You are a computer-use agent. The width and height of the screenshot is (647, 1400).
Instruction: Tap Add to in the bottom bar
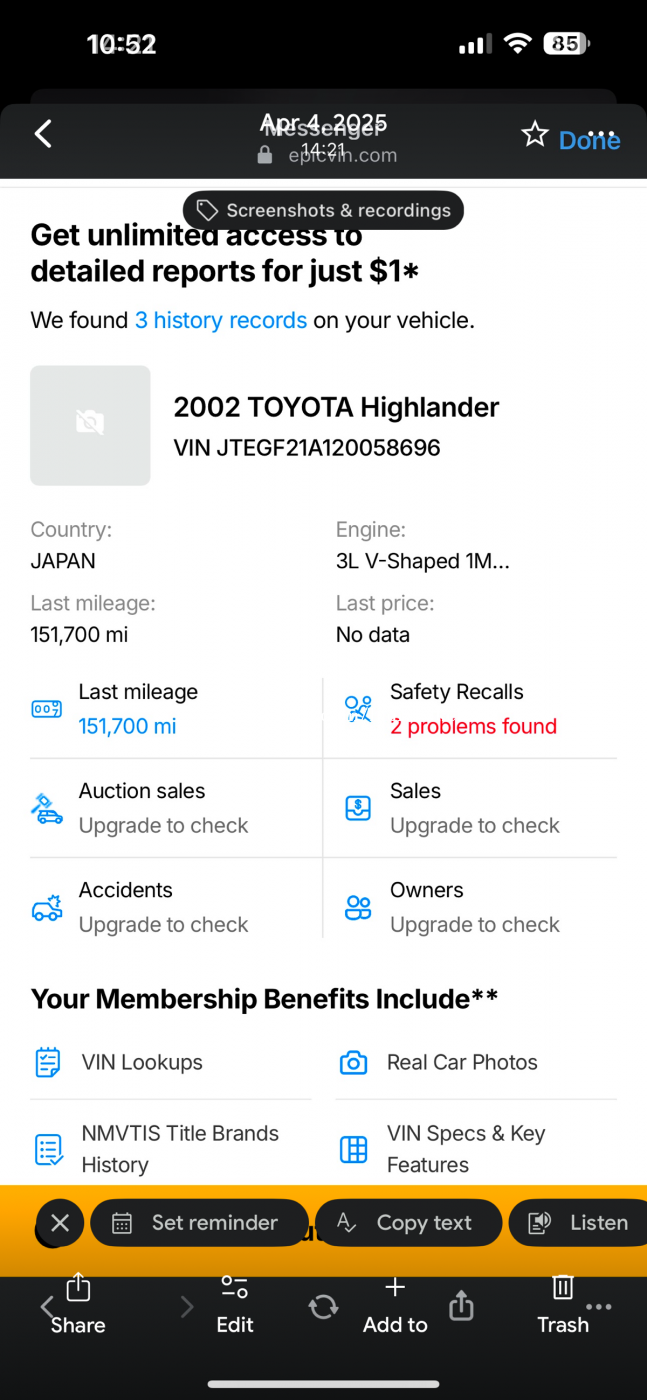pos(395,1305)
